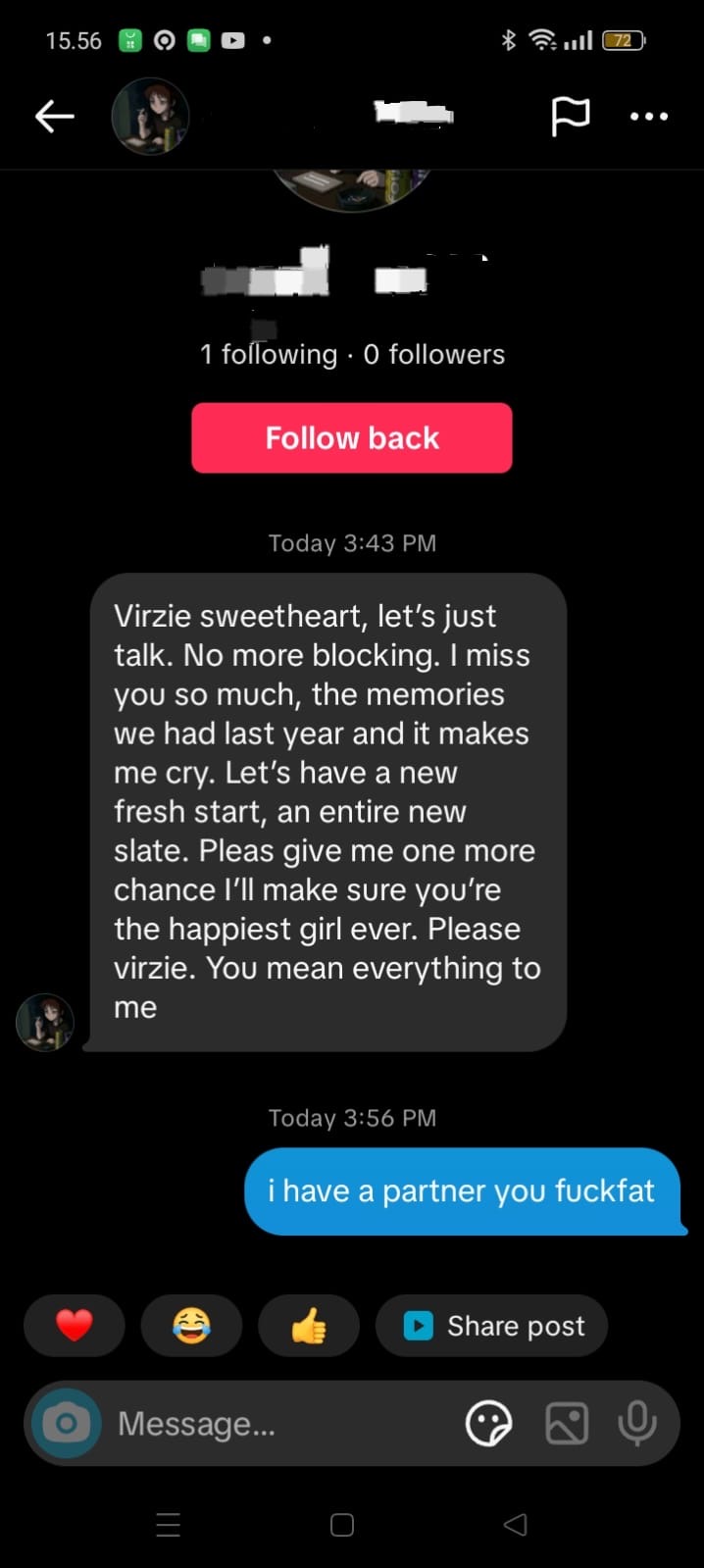
Task: Go to the system home screen
Action: pyautogui.click(x=342, y=1525)
